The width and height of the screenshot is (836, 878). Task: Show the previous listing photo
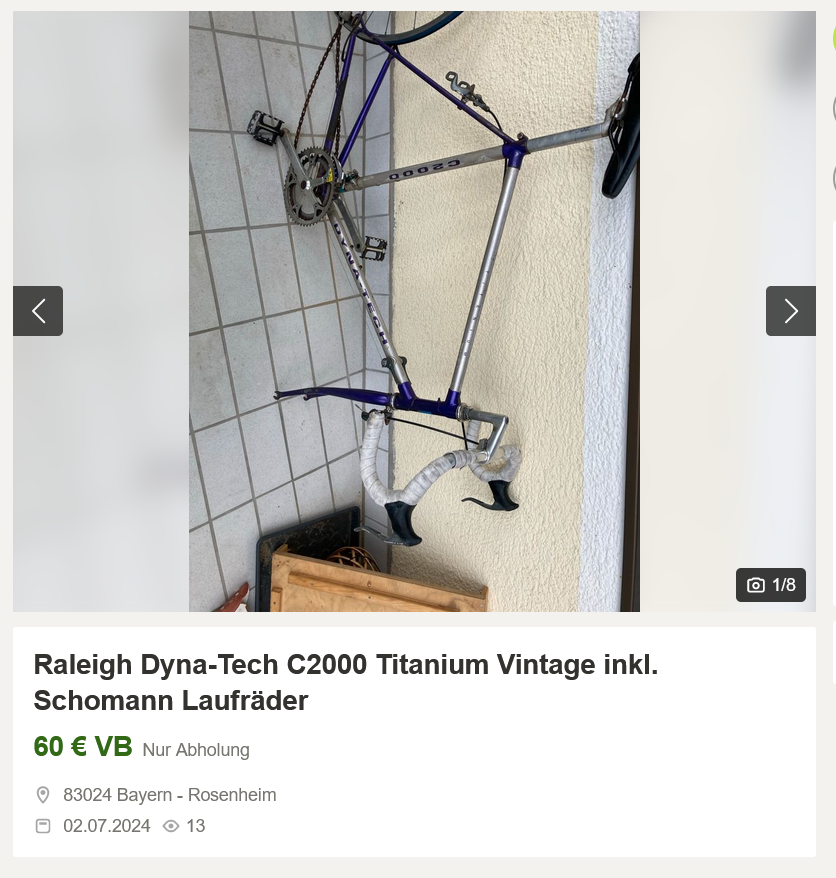coord(38,311)
